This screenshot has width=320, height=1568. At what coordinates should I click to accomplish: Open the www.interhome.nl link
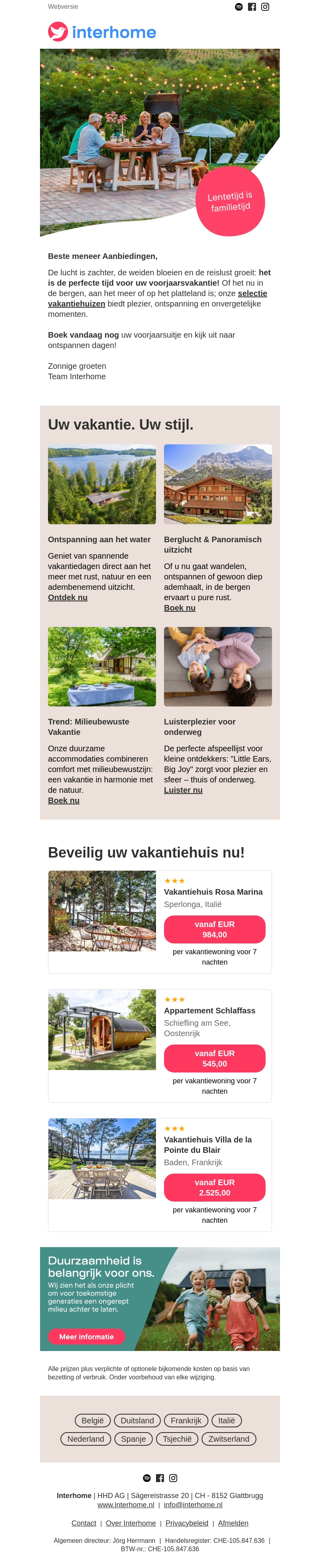click(126, 1504)
